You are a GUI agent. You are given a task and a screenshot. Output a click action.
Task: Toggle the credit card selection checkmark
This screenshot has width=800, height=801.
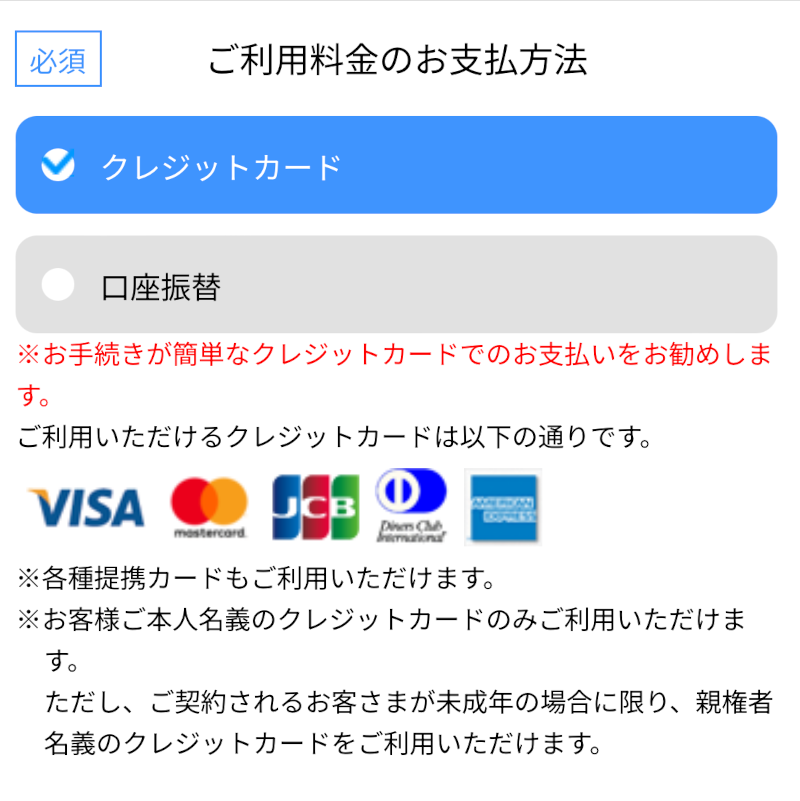coord(58,164)
